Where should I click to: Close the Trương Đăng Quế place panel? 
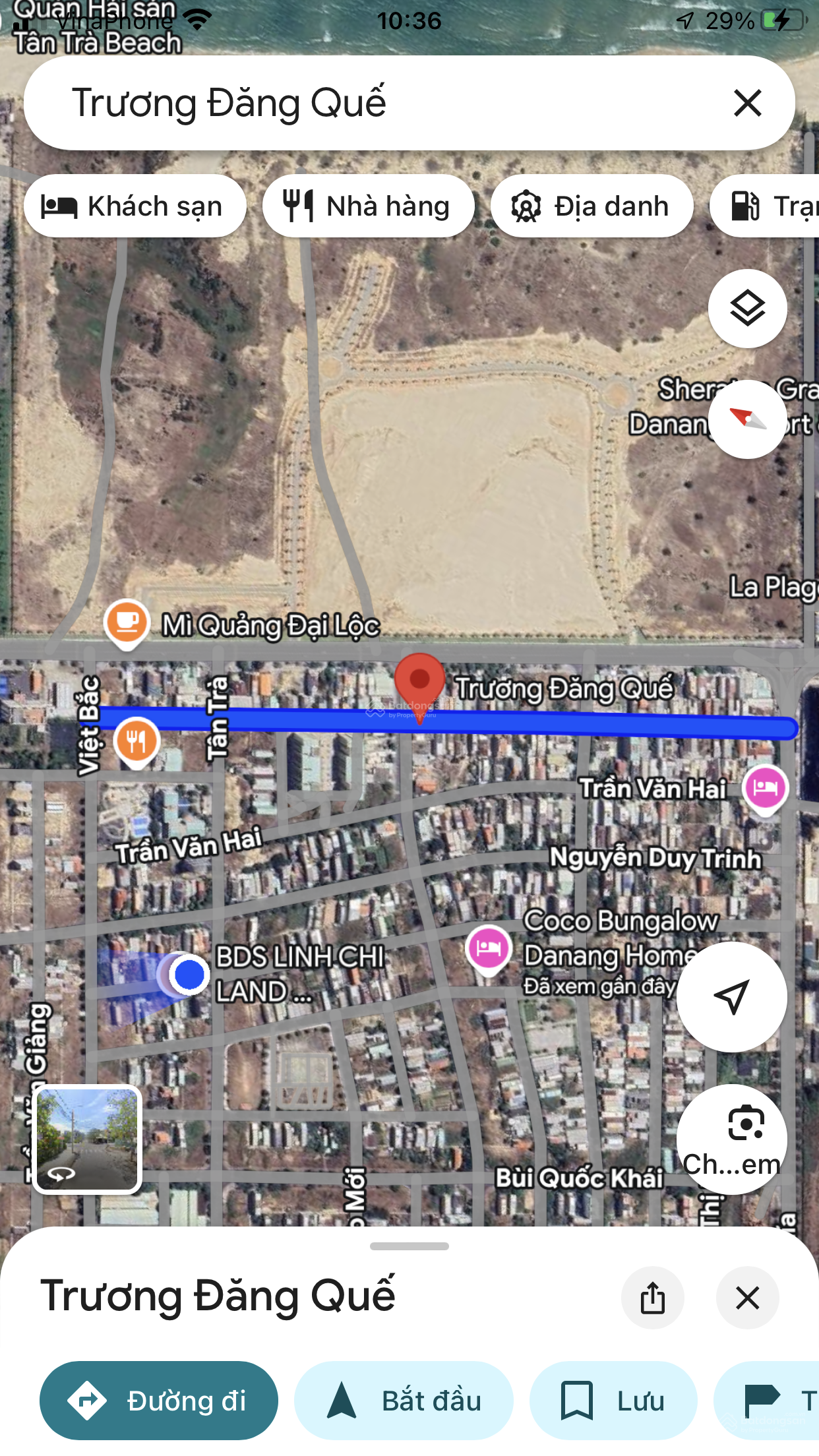point(747,1298)
